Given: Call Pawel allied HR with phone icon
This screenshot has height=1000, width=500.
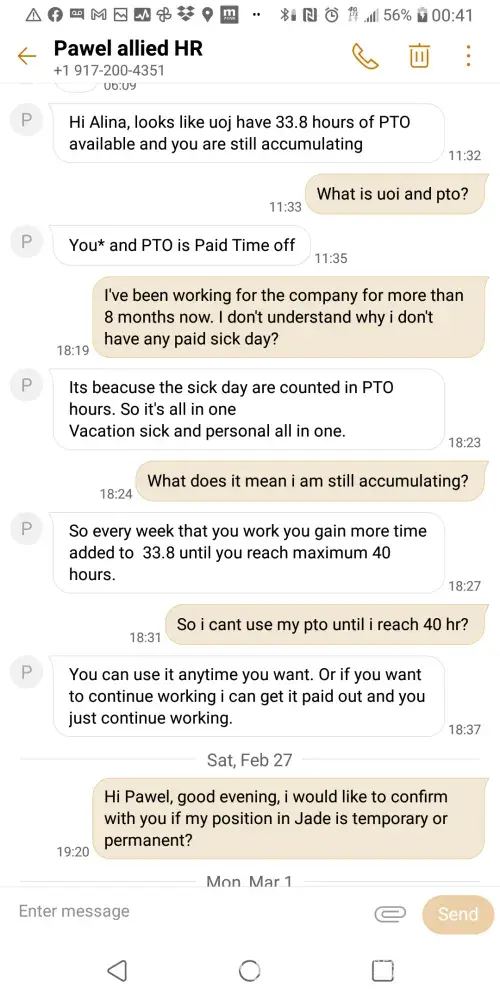Looking at the screenshot, I should click(x=365, y=57).
